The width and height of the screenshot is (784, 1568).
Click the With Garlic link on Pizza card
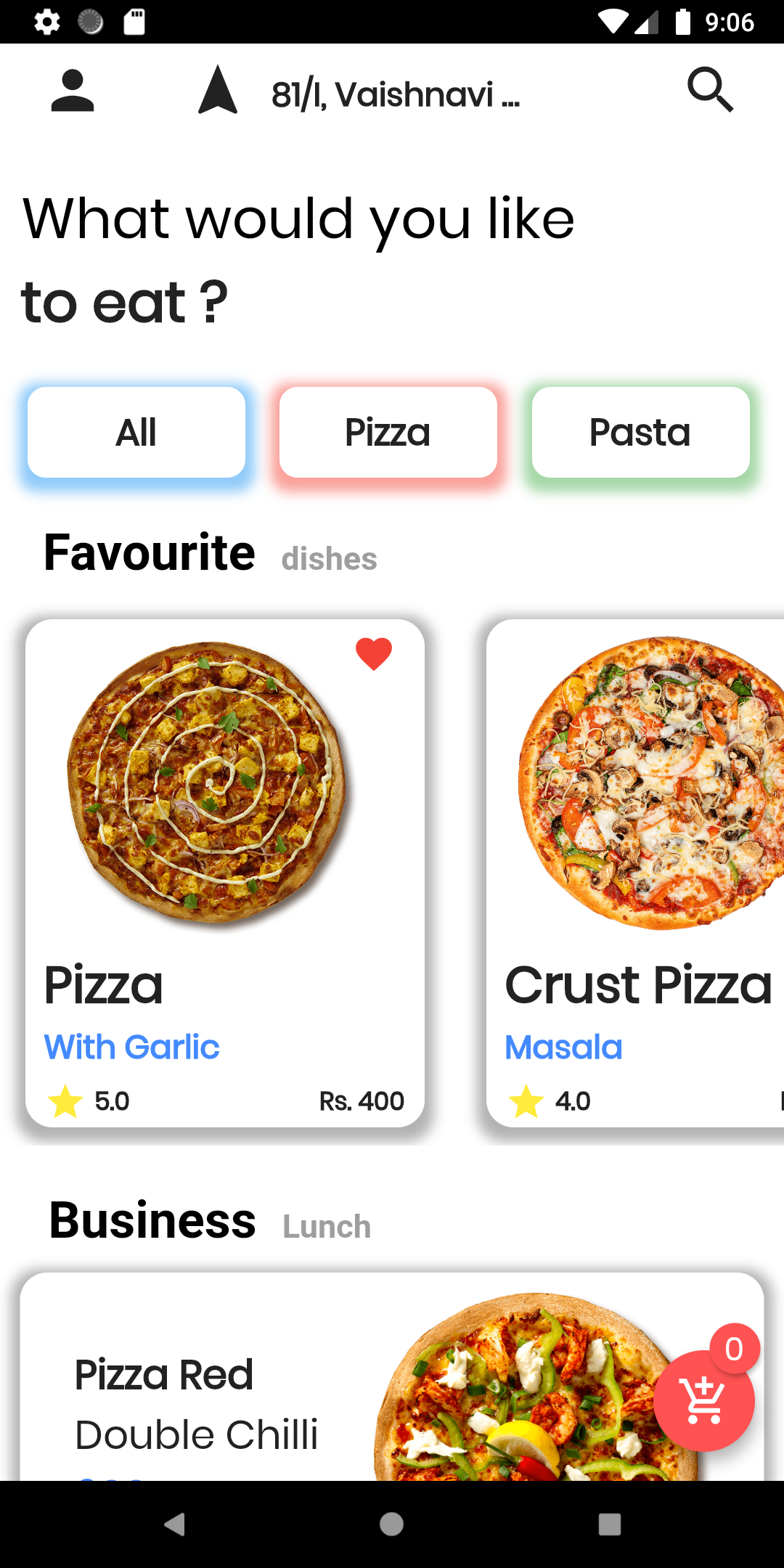pyautogui.click(x=131, y=1046)
